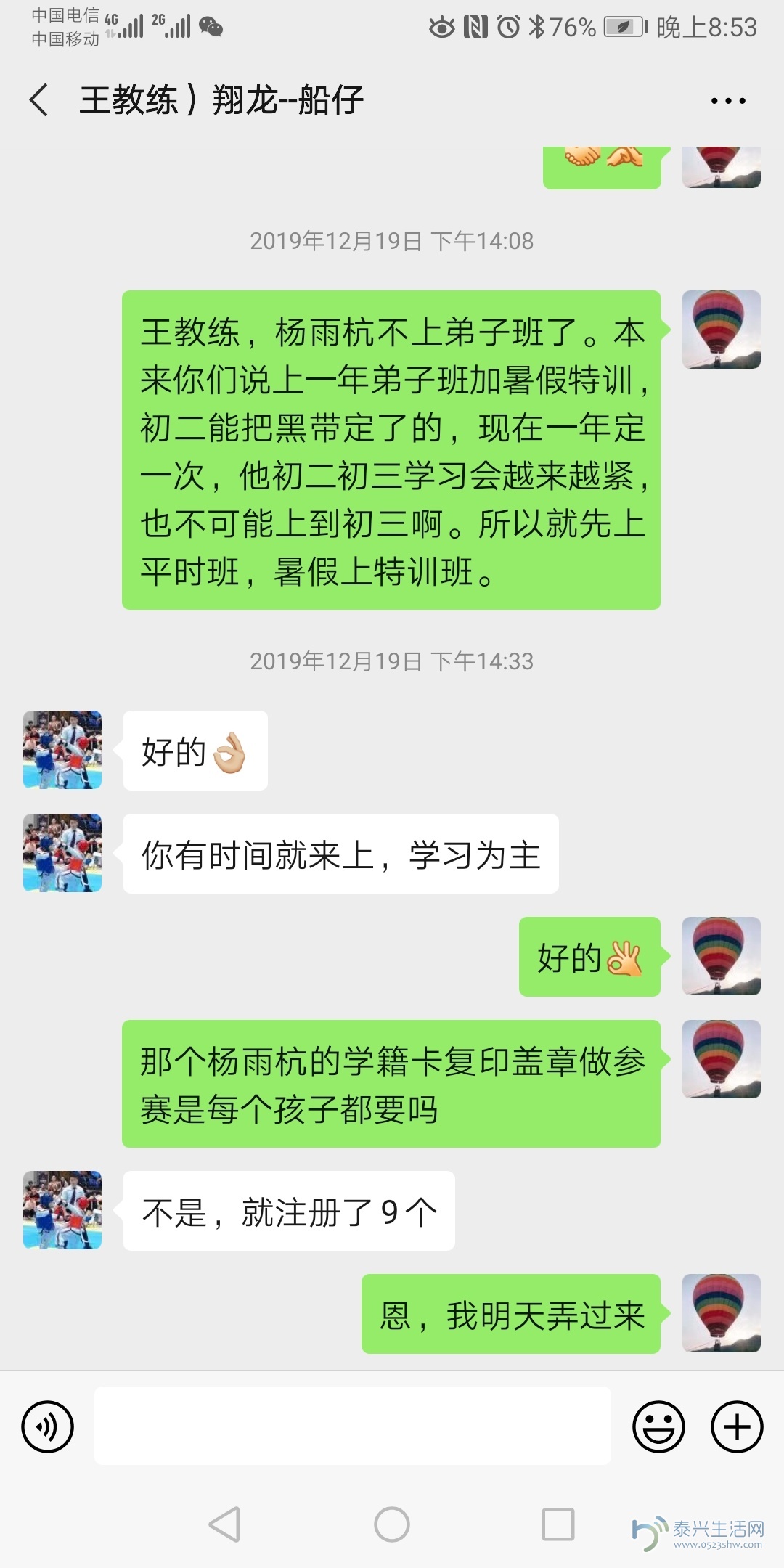Screen dimensions: 784x1568
Task: Go back from the 王教练 chat
Action: [39, 99]
